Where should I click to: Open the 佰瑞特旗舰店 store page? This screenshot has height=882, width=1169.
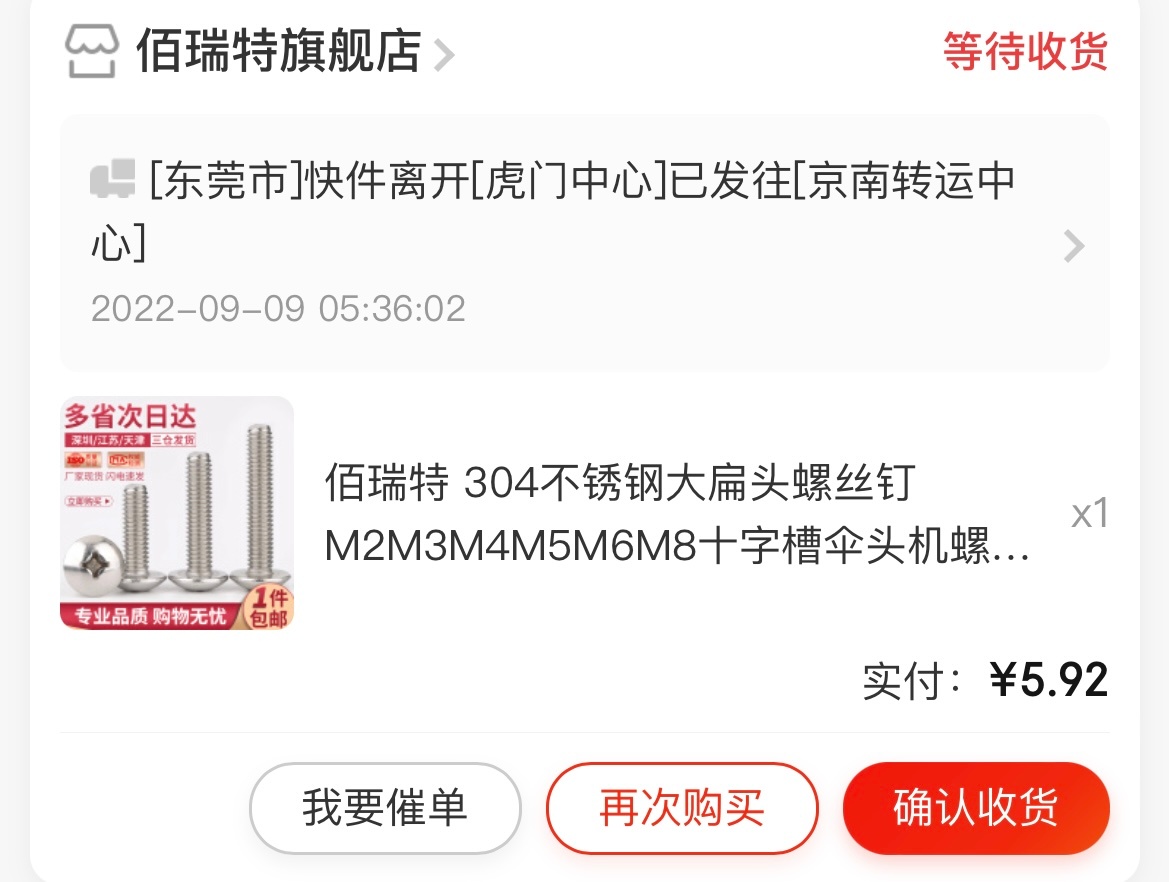[278, 52]
